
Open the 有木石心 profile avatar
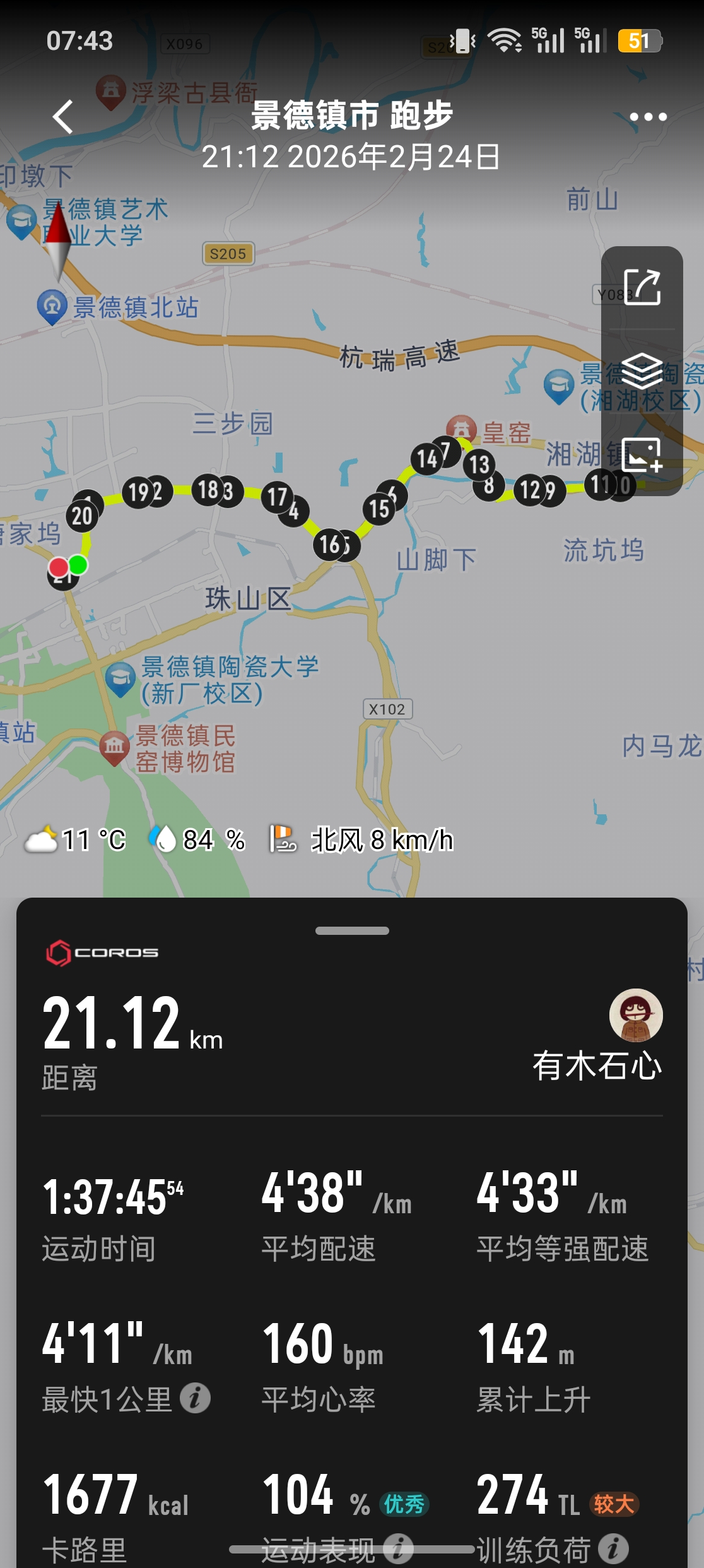click(635, 1015)
